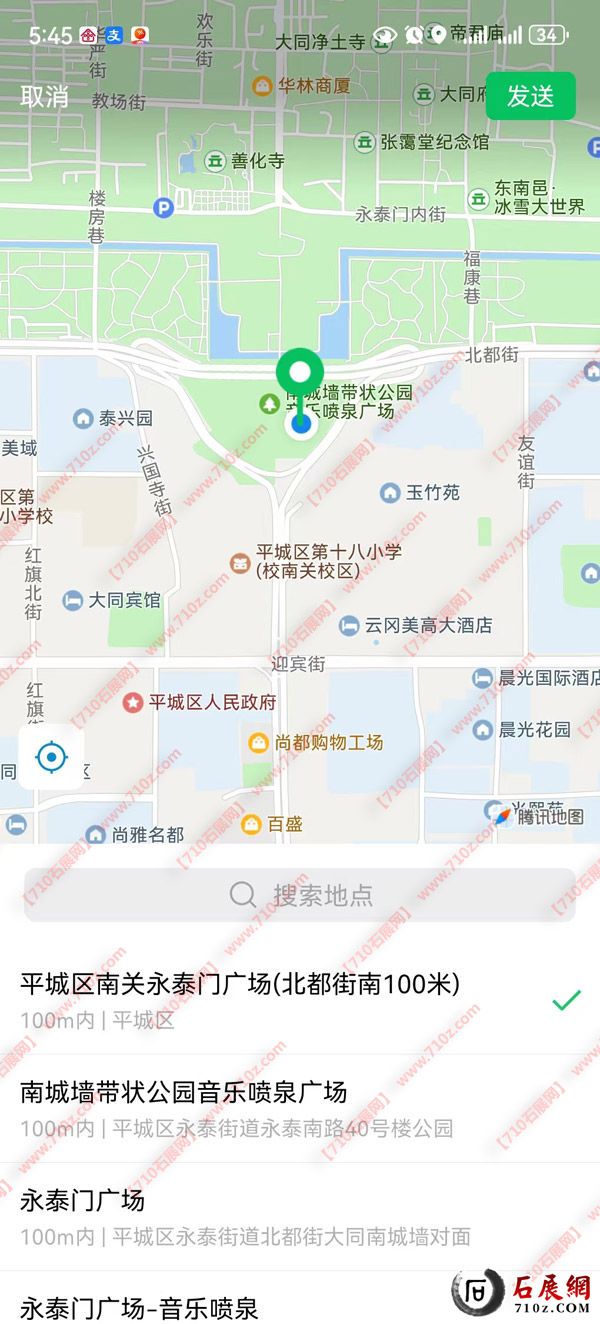Send the selected location with 发送
Screen dimensions: 600x1324
(530, 96)
